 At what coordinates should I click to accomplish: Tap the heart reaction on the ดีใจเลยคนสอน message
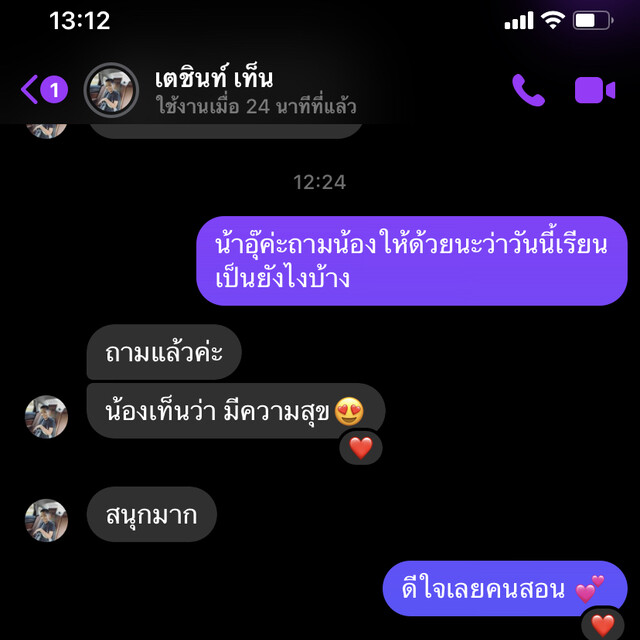click(x=602, y=626)
